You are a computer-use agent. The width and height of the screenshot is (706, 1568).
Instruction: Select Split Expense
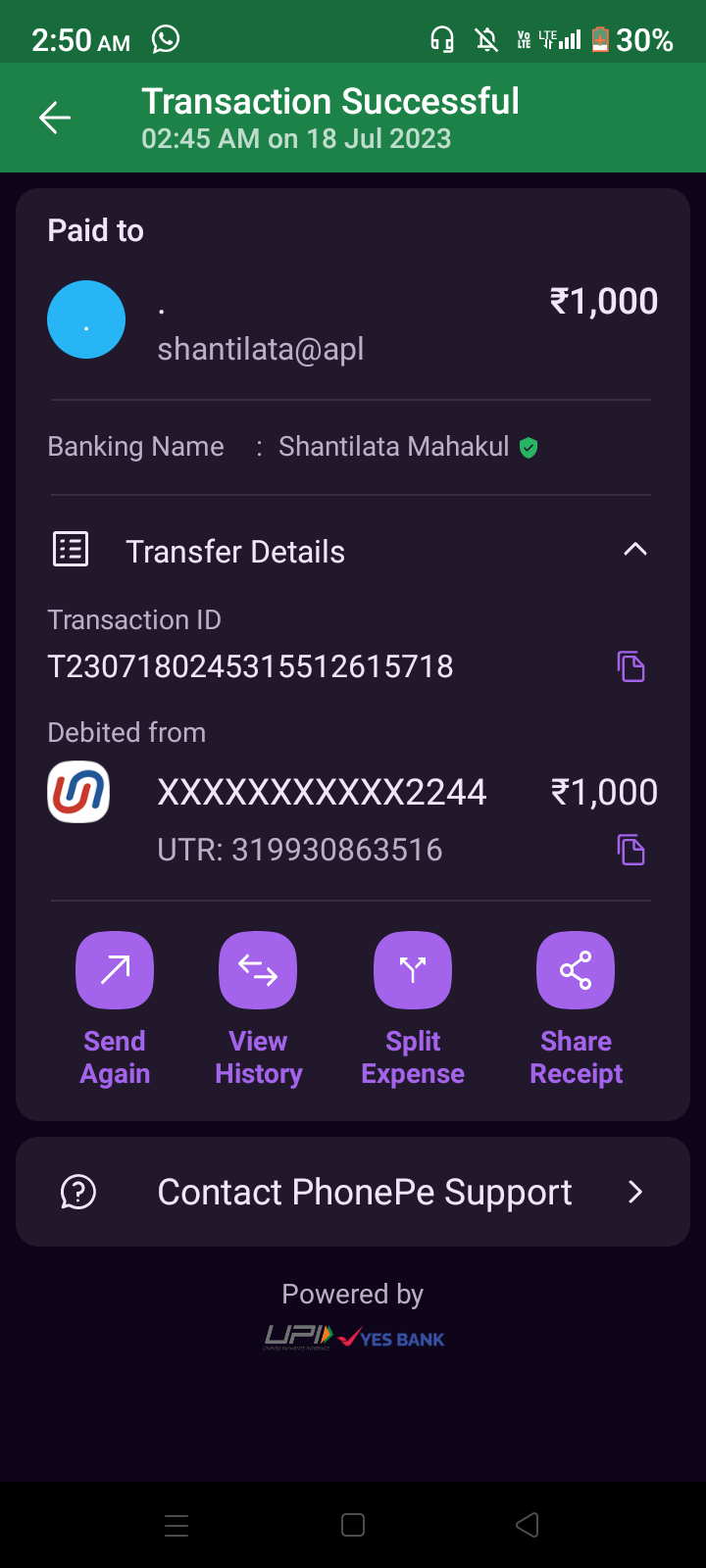pos(413,970)
